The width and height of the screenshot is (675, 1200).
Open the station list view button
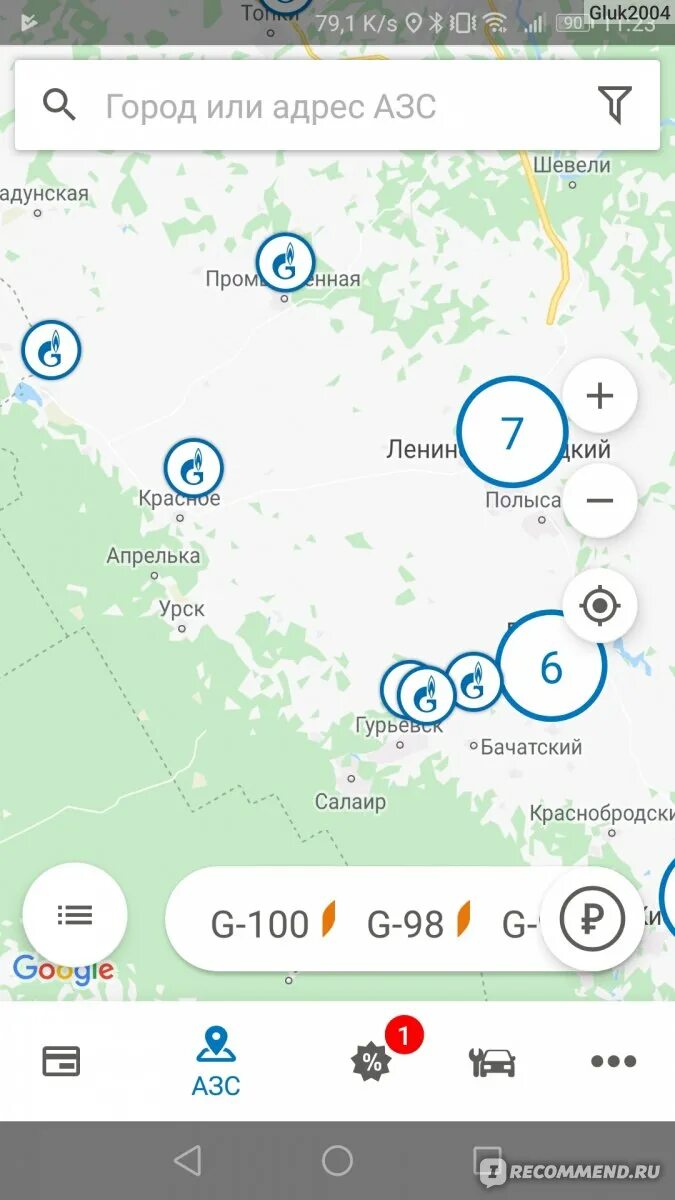(x=75, y=914)
